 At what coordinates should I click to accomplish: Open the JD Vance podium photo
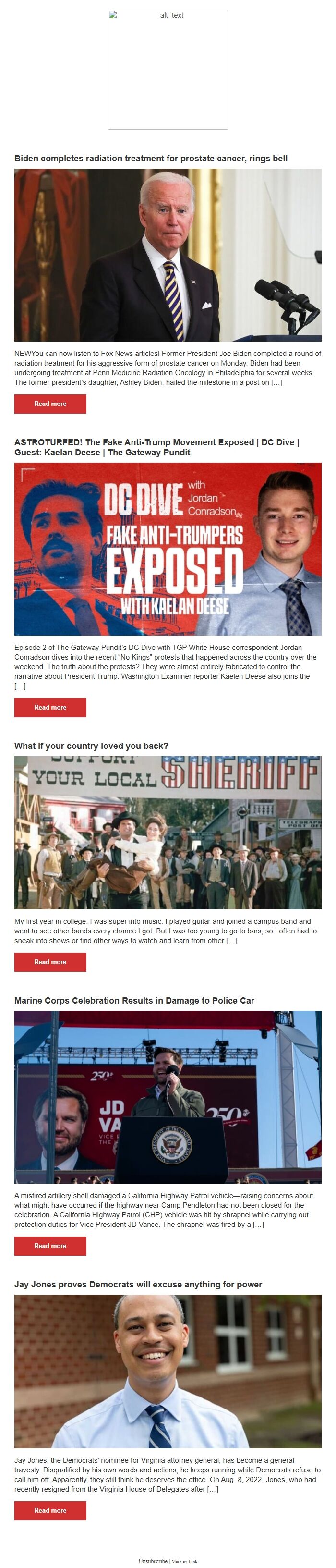click(168, 1097)
